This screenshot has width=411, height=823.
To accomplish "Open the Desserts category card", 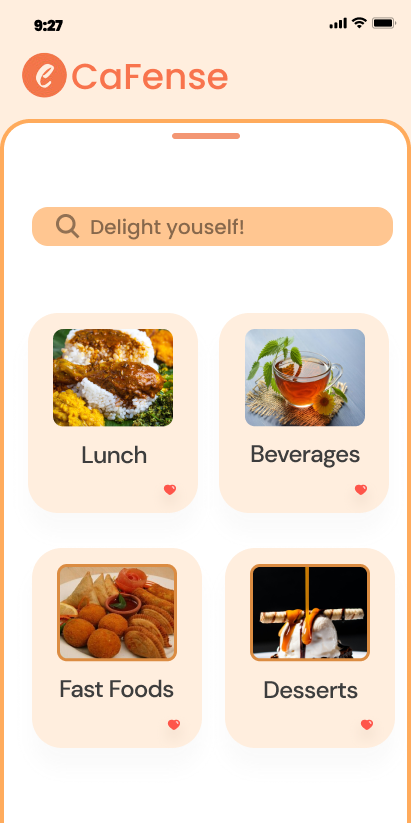I will pos(310,648).
